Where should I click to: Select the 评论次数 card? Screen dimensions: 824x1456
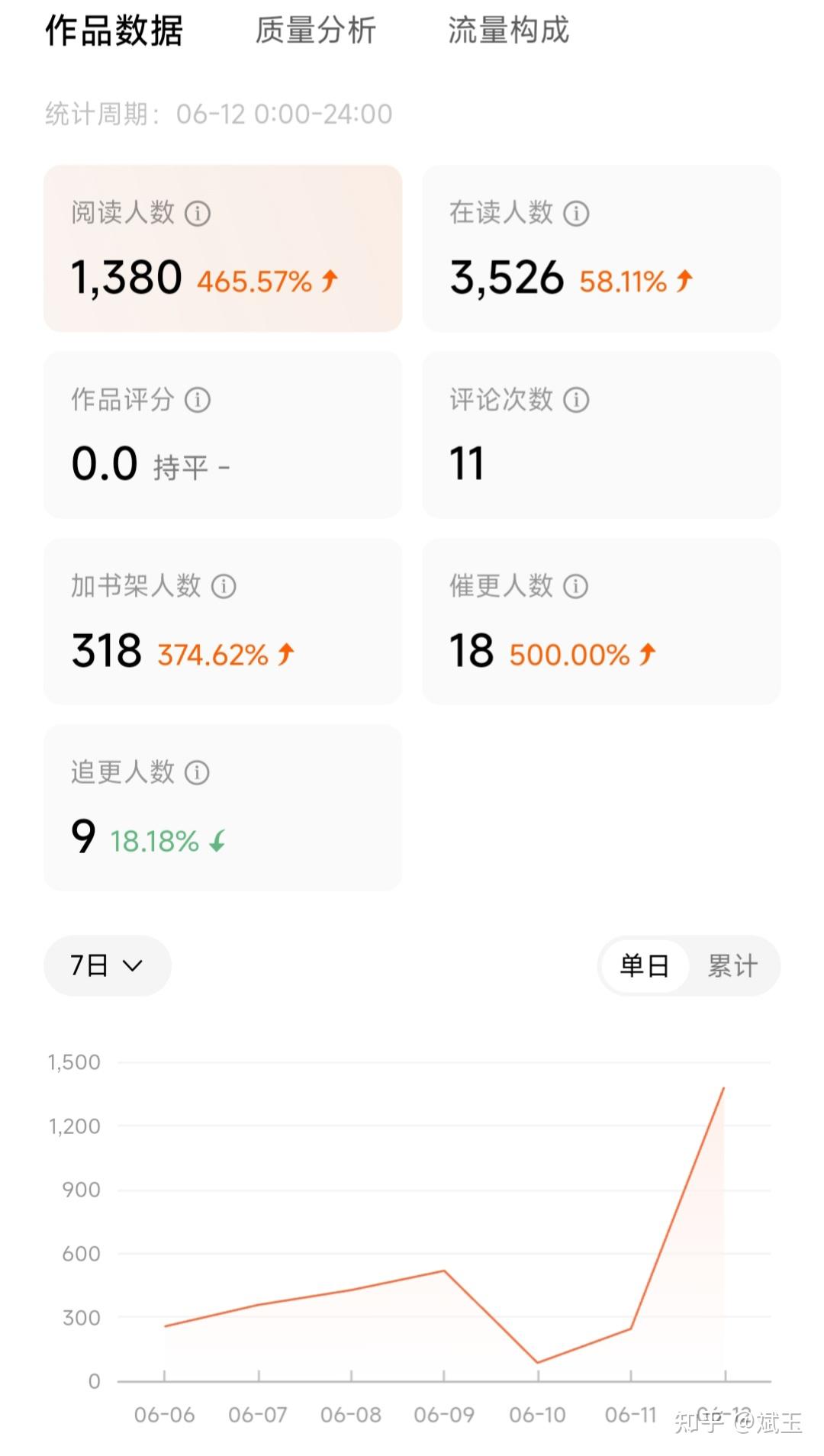[x=601, y=435]
